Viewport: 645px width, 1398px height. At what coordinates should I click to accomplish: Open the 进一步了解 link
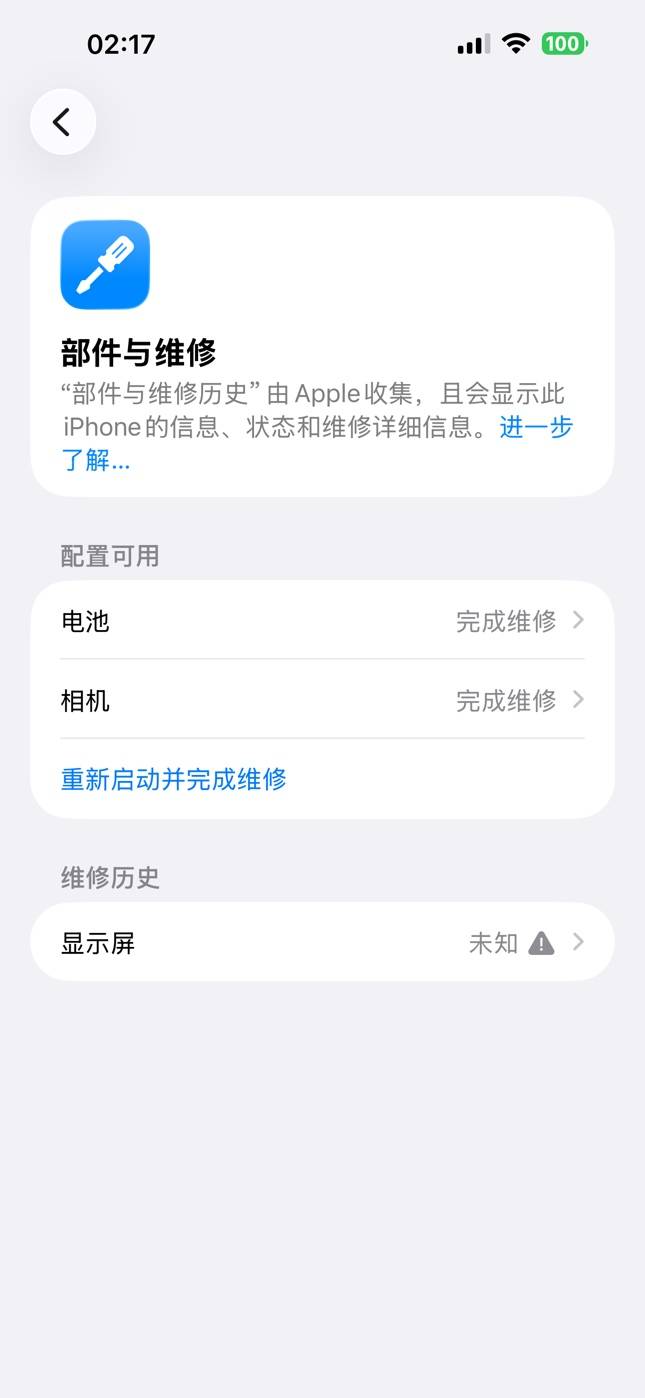pyautogui.click(x=536, y=428)
